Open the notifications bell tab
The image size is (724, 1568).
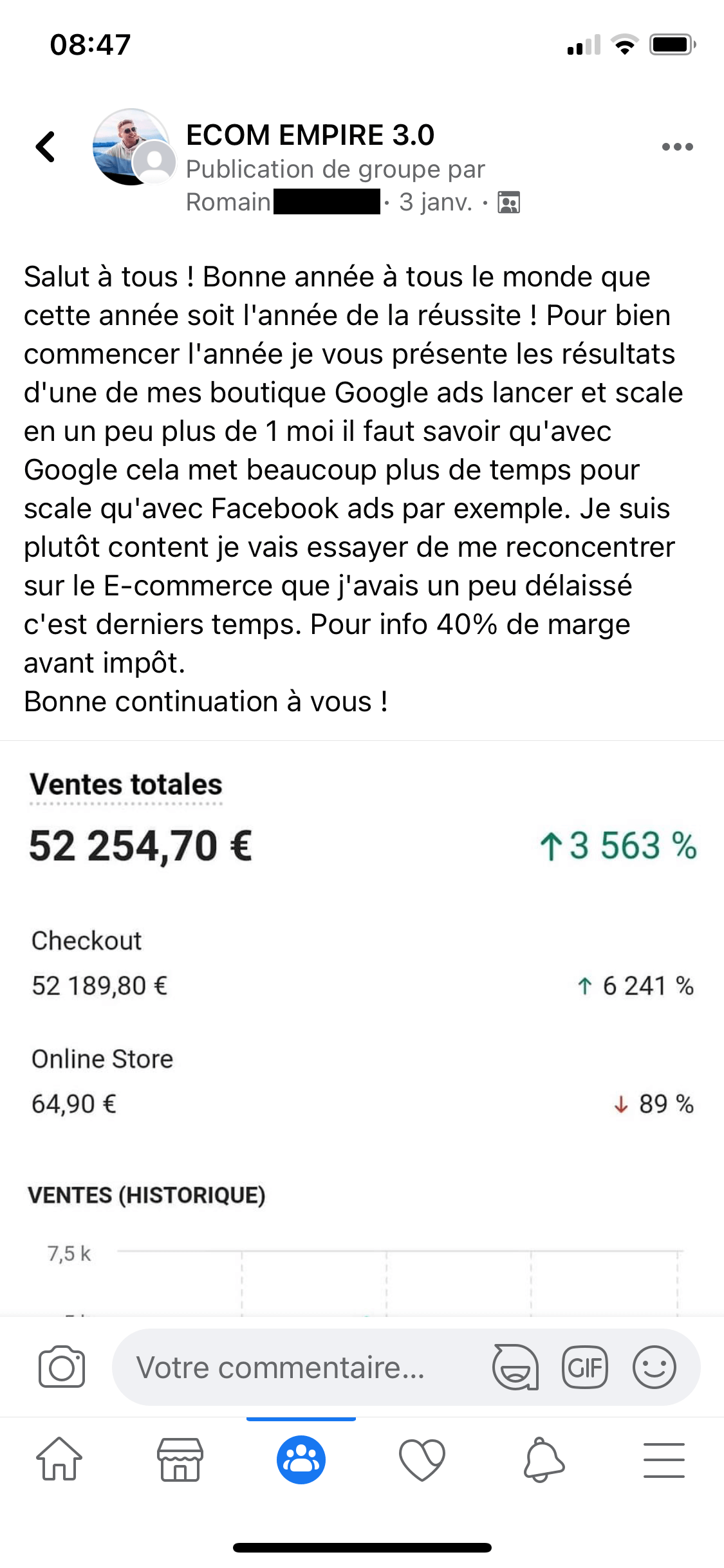pyautogui.click(x=544, y=1459)
